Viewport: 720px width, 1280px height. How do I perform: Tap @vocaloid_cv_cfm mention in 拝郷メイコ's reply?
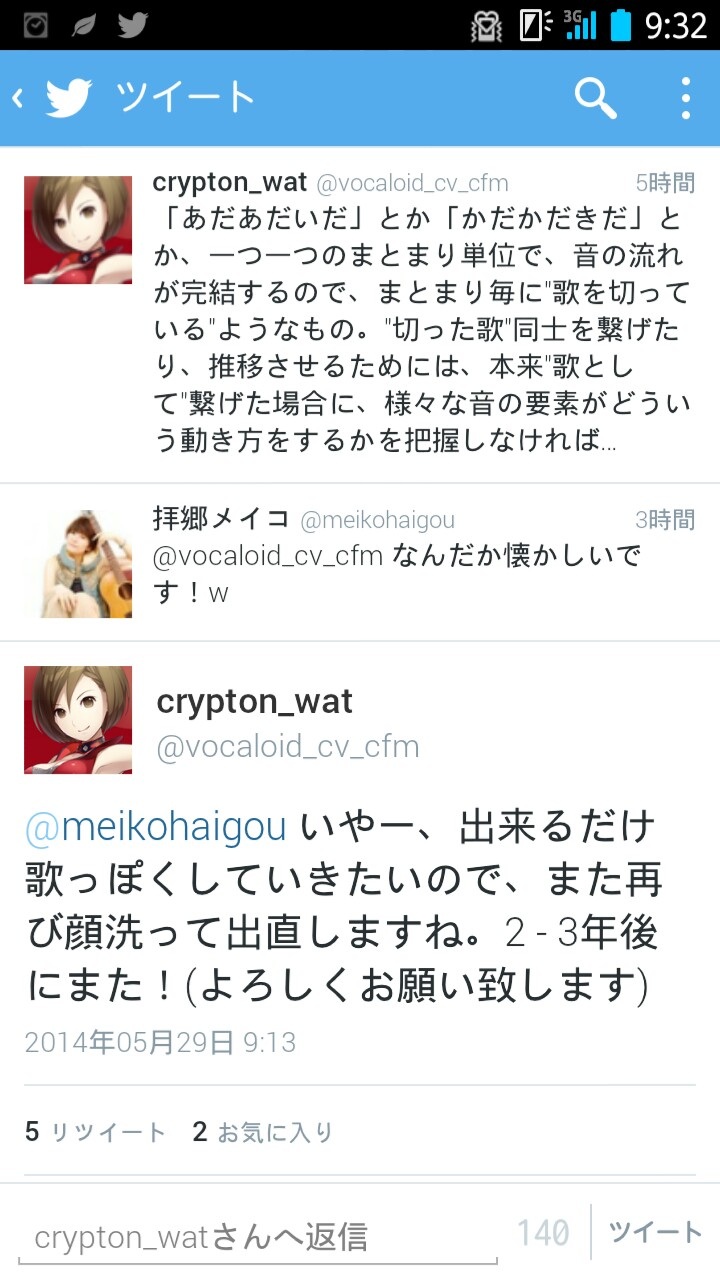[268, 555]
